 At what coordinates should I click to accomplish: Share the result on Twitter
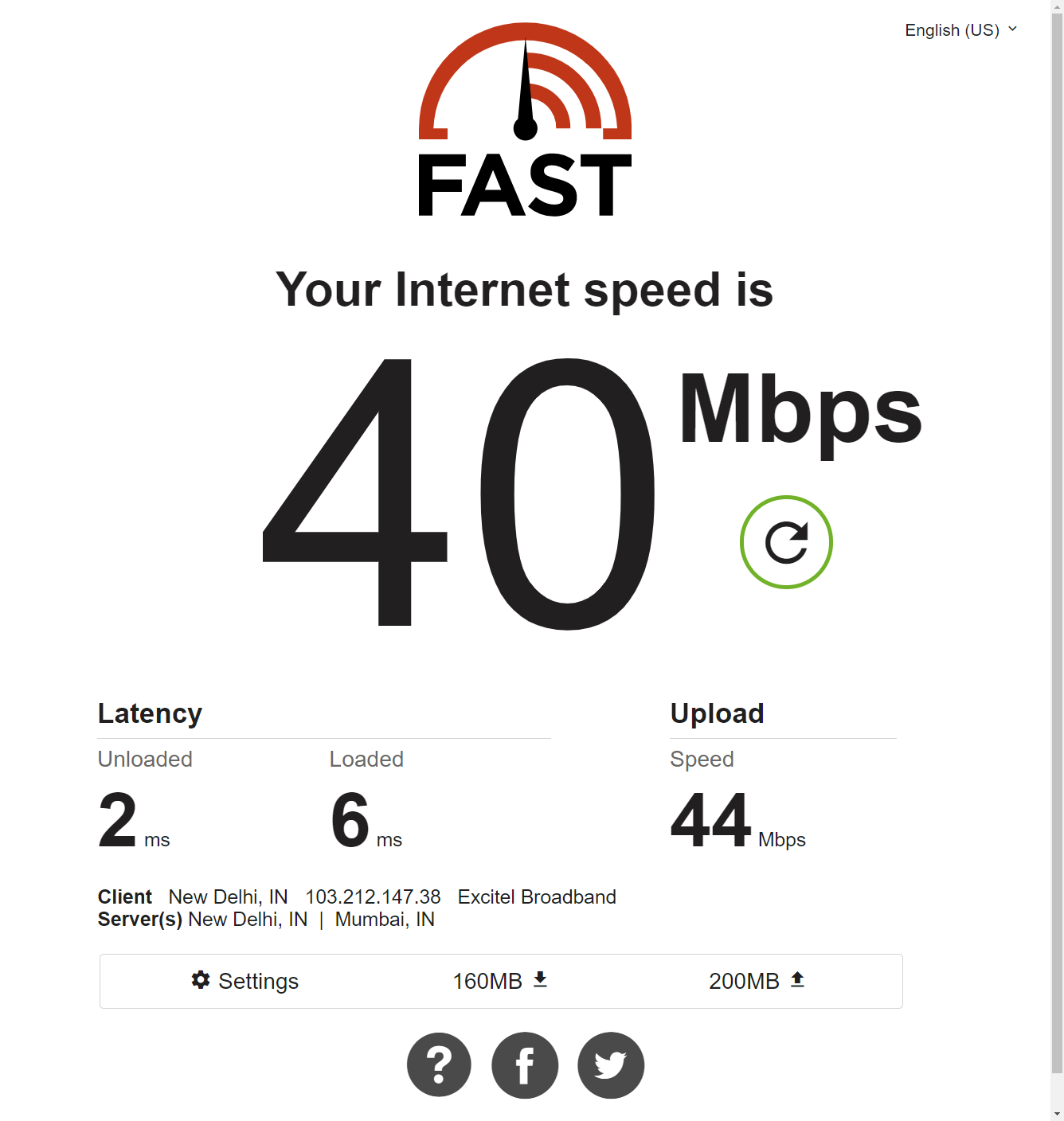click(x=611, y=1065)
